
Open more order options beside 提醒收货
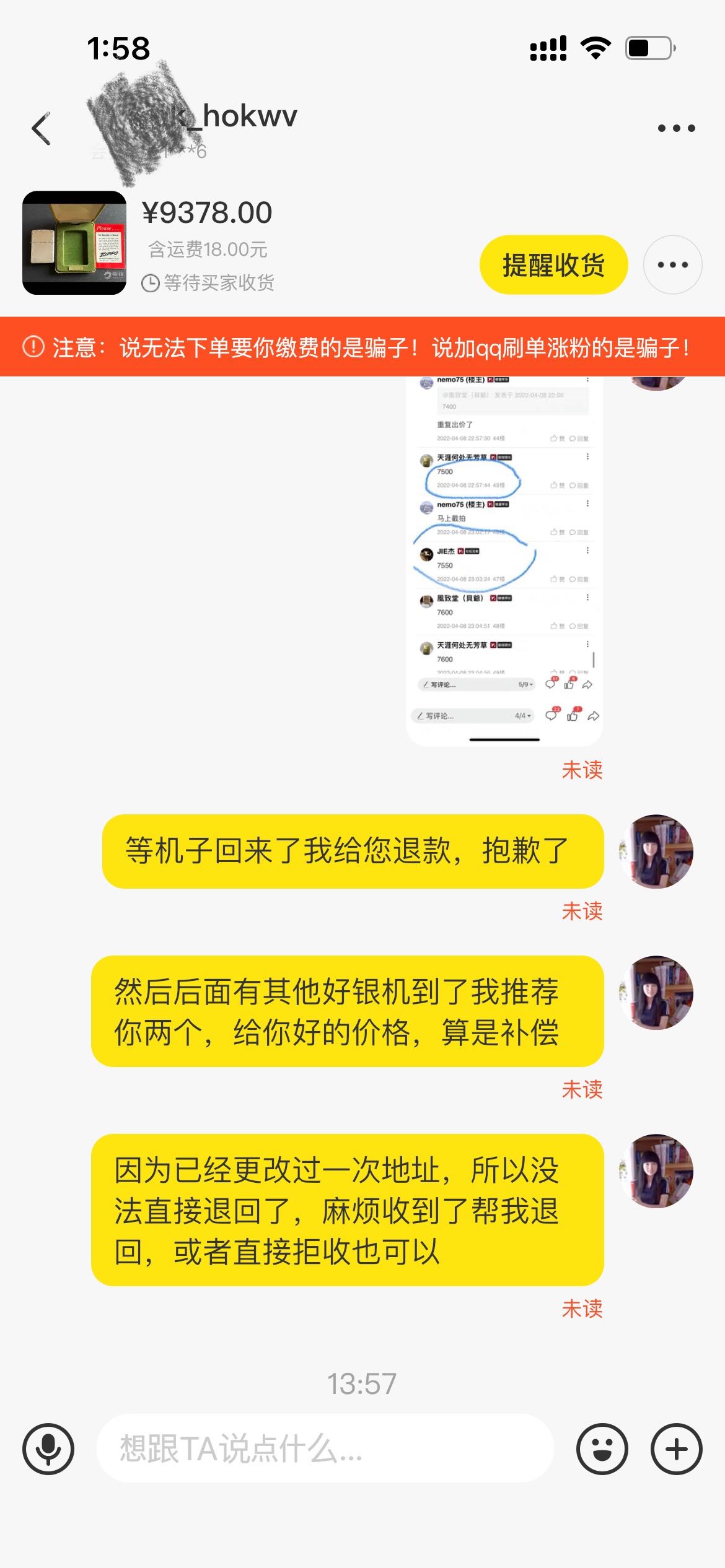point(672,265)
